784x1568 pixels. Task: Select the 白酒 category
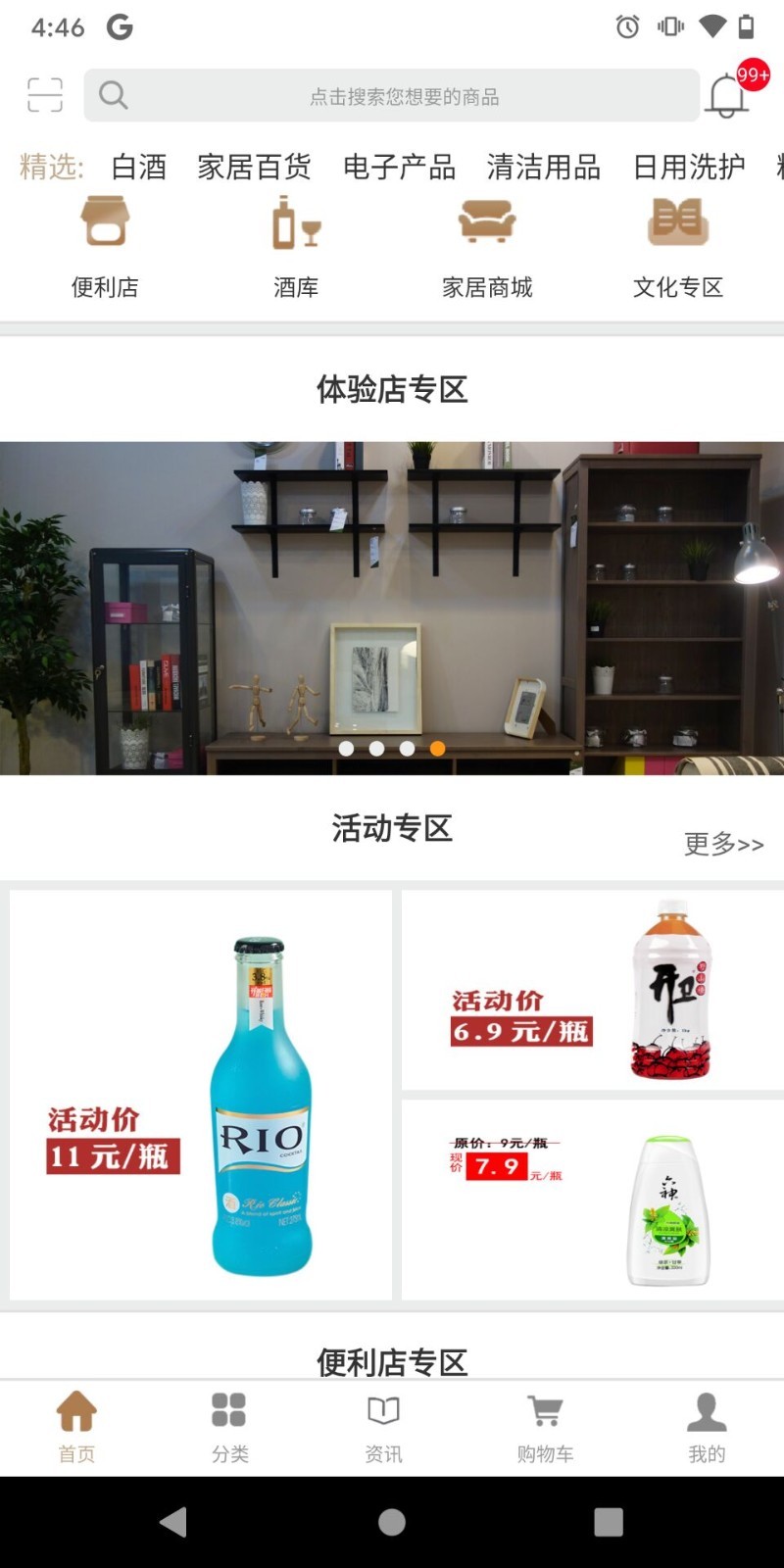click(138, 167)
